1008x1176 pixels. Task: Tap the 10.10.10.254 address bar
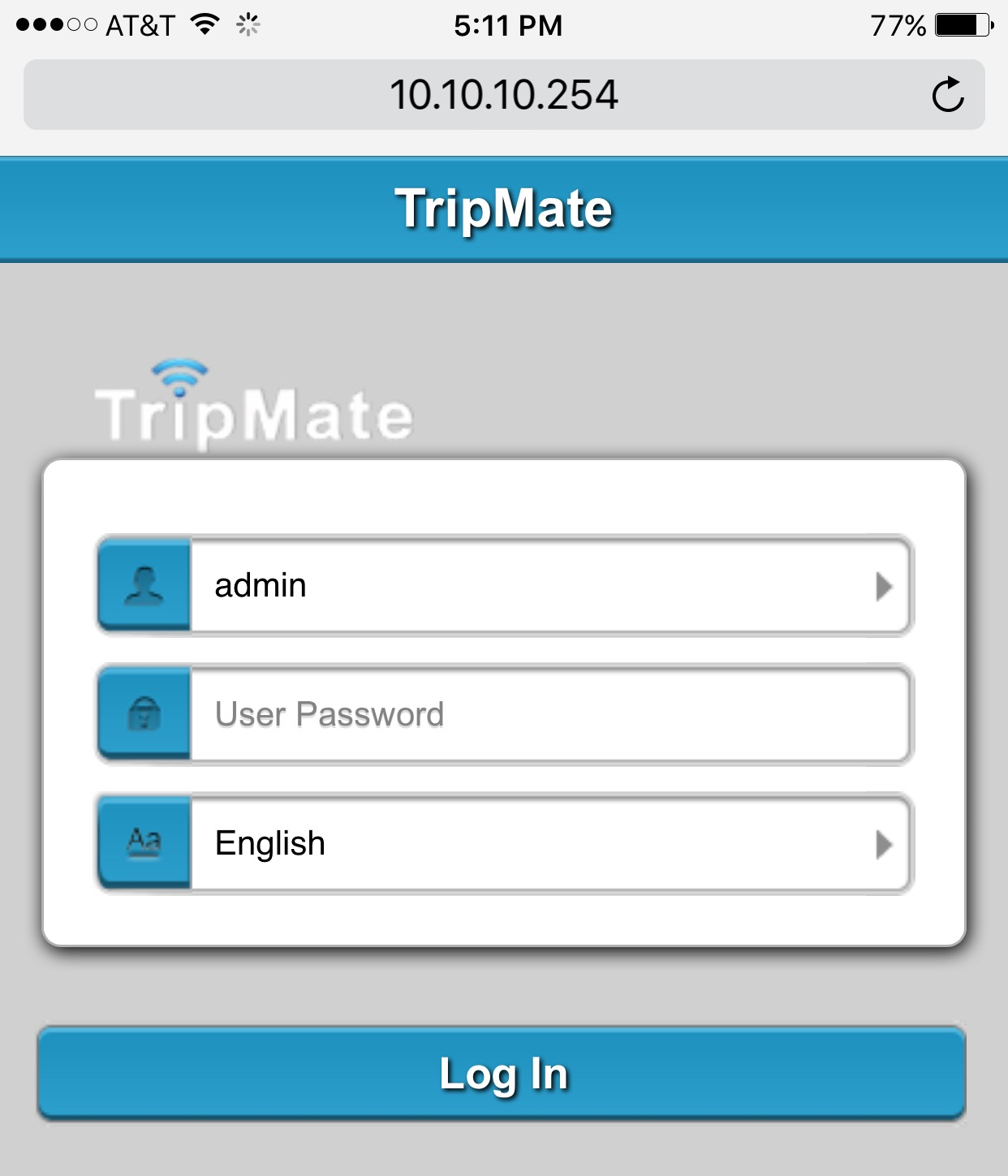click(x=503, y=95)
